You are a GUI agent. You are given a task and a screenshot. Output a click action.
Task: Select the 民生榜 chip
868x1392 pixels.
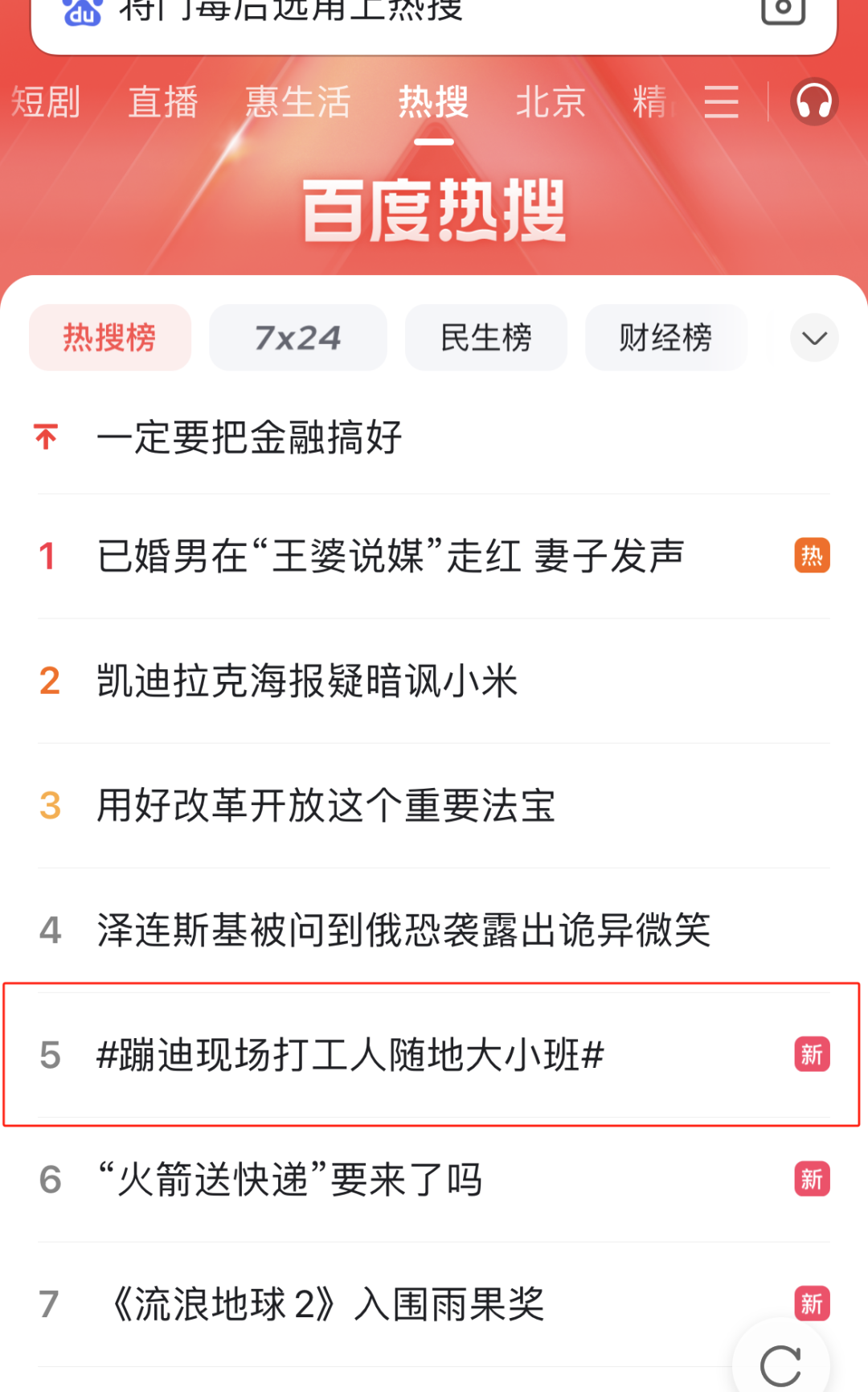coord(486,338)
